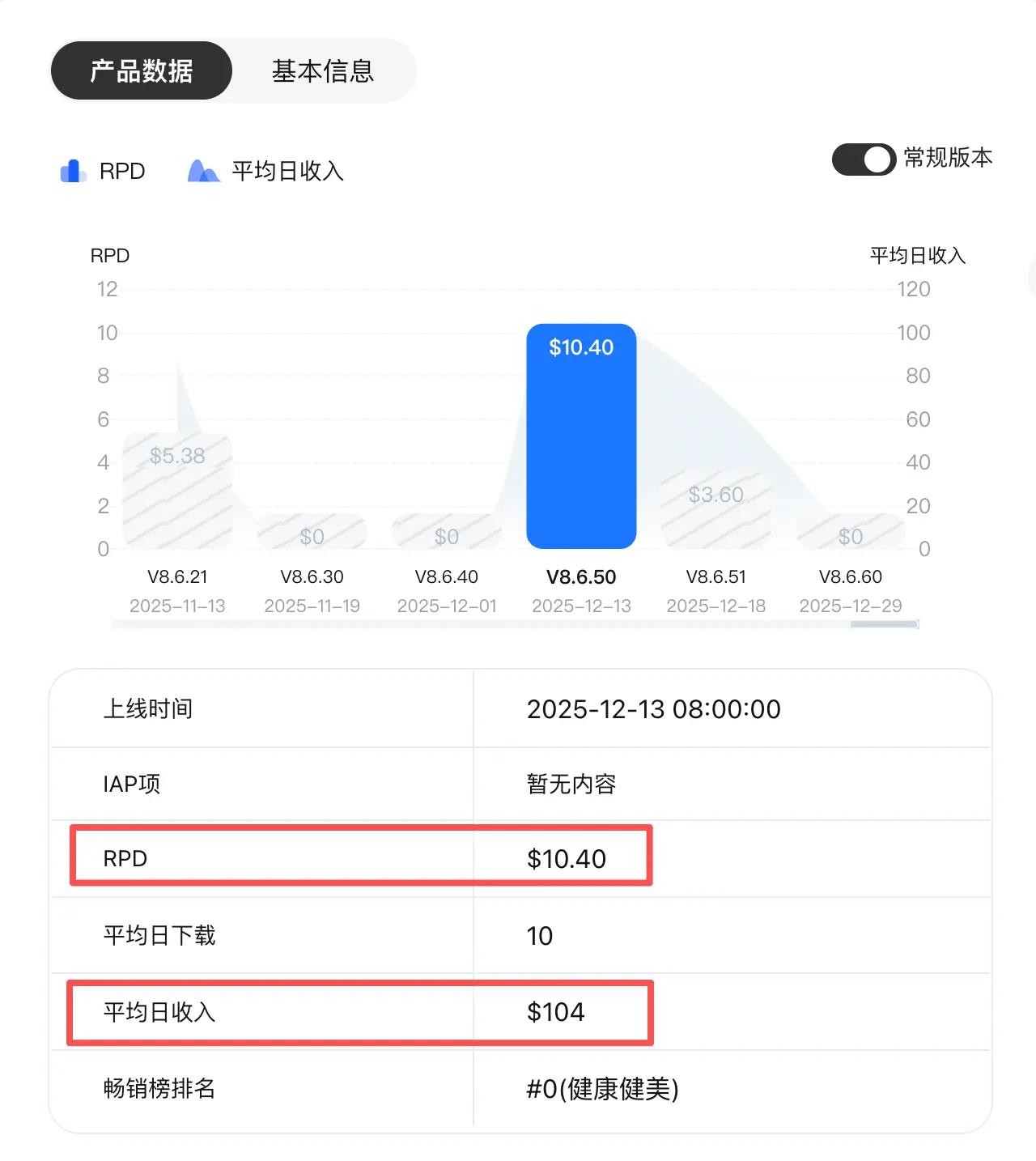Viewport: 1036px width, 1161px height.
Task: Select the 产品数据 tab
Action: (142, 71)
